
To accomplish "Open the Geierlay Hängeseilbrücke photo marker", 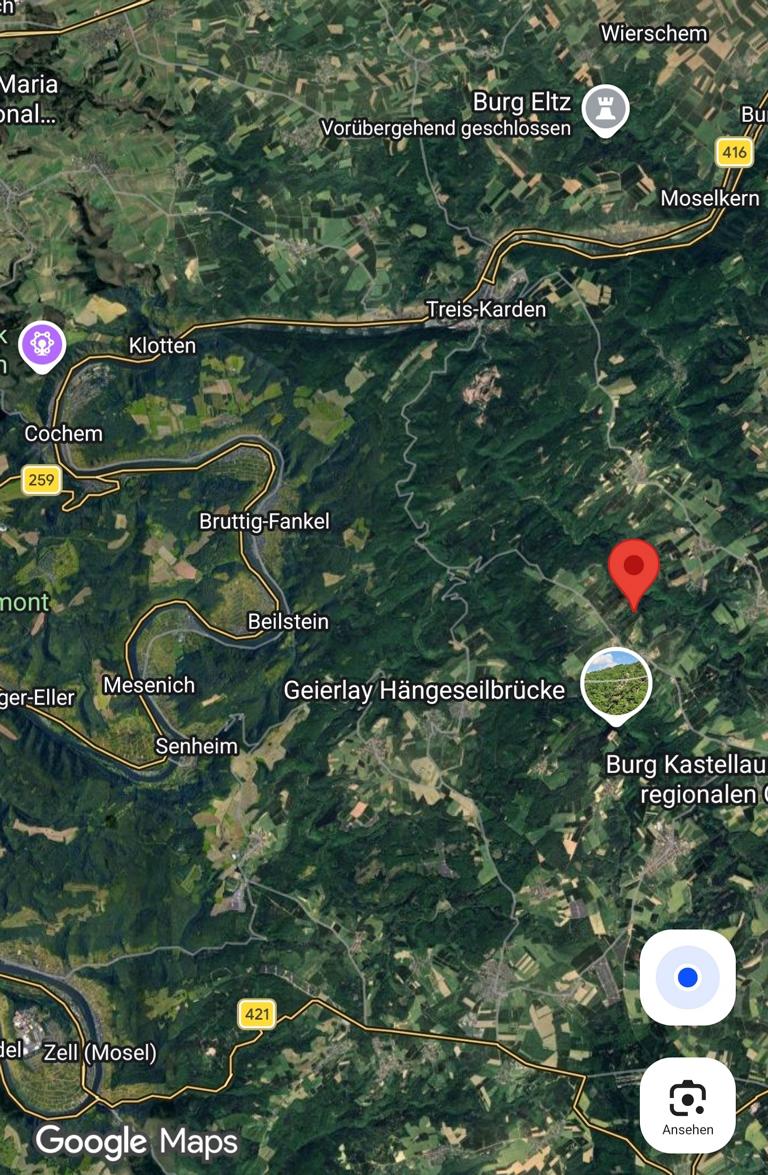I will click(616, 685).
